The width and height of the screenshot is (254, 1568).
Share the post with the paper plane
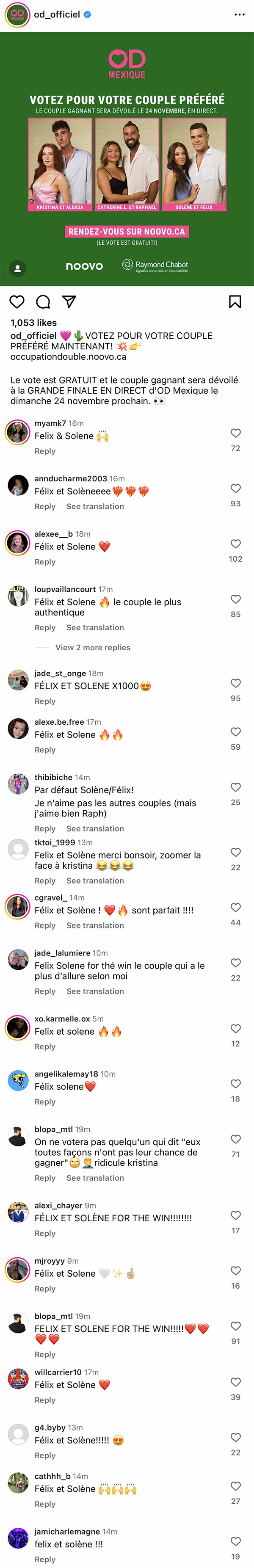69,302
